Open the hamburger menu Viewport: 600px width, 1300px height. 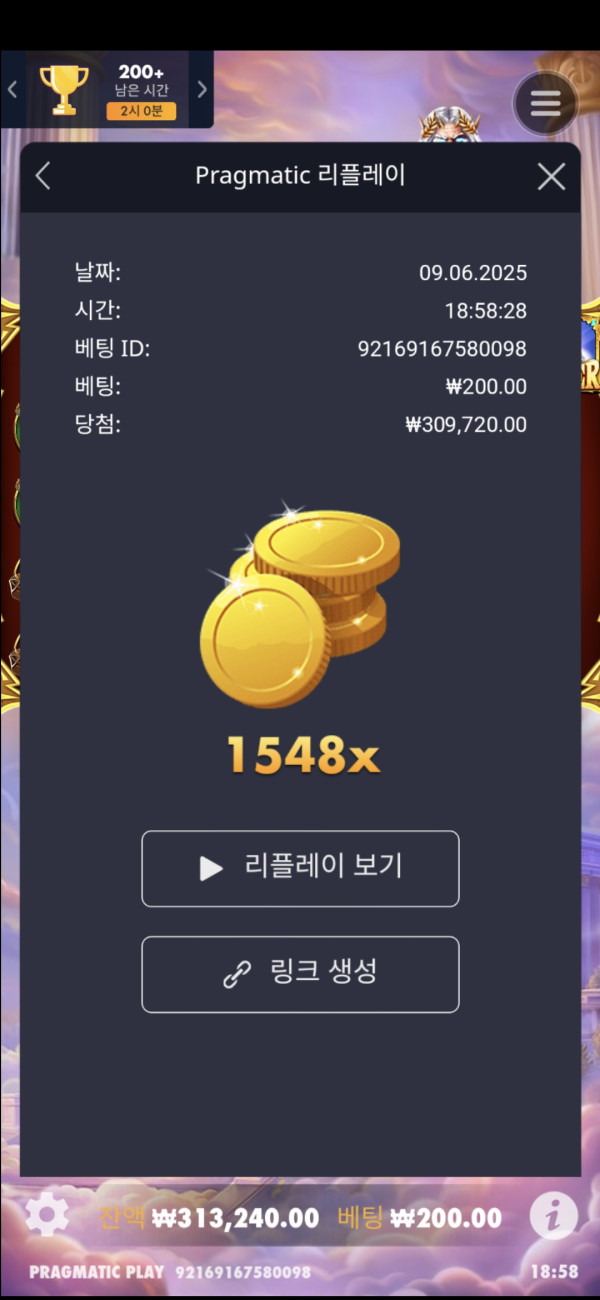coord(545,102)
